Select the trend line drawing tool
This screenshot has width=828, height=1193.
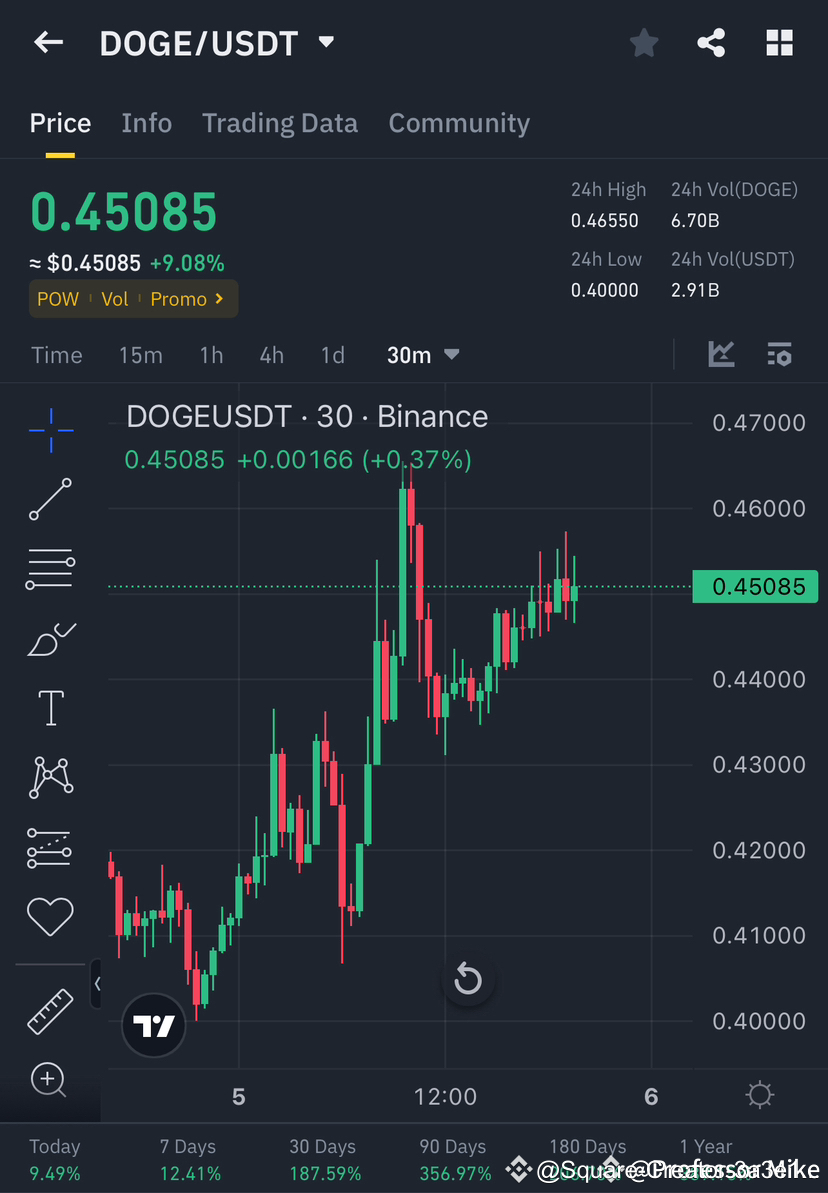coord(50,499)
